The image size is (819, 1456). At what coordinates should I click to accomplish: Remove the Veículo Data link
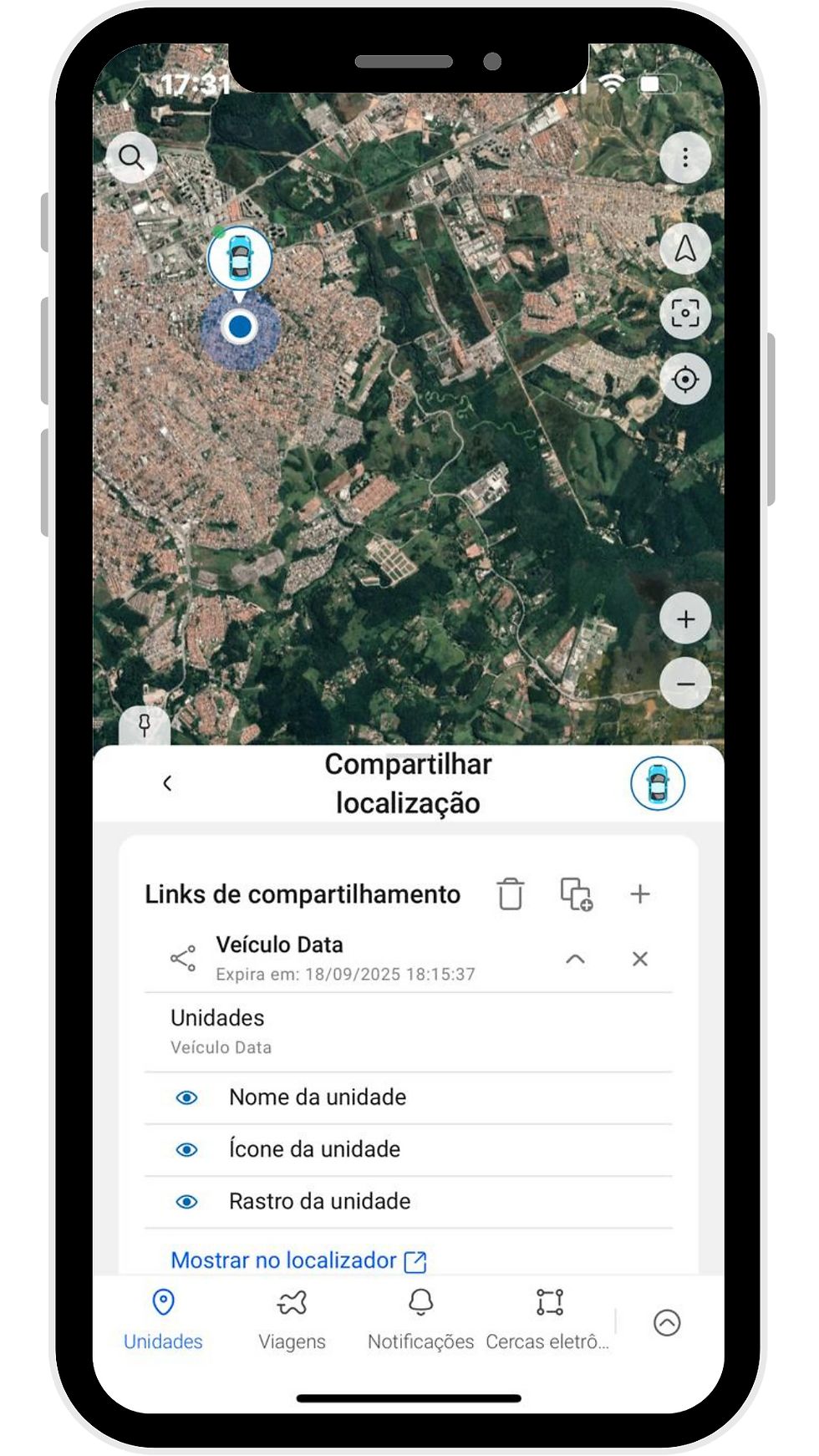pyautogui.click(x=640, y=959)
